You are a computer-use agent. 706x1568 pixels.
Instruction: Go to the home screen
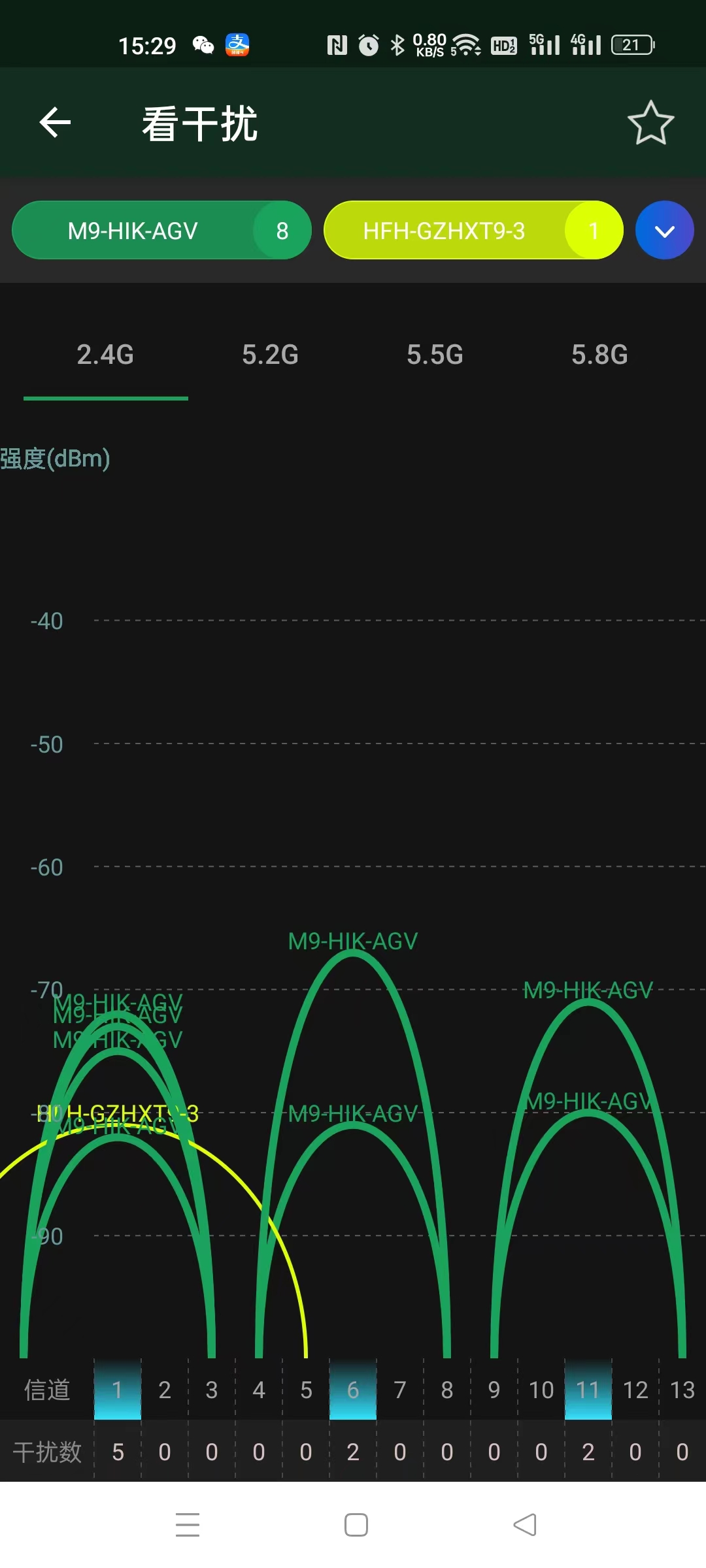pos(356,1524)
